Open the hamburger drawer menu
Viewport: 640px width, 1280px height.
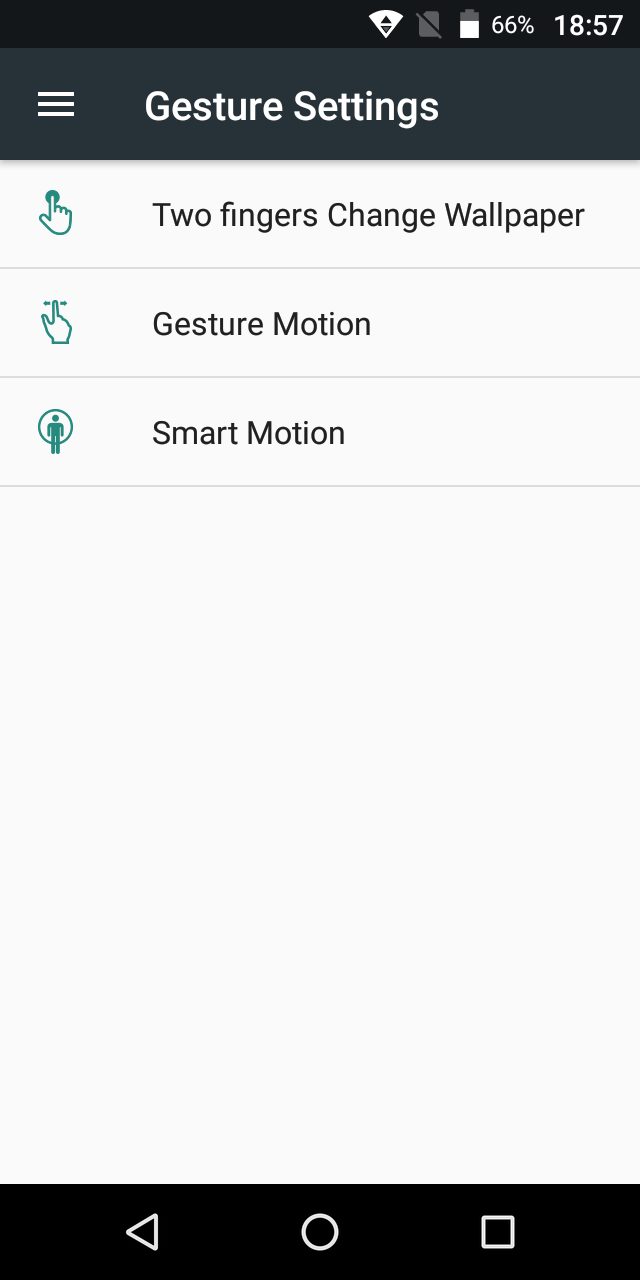click(x=56, y=105)
